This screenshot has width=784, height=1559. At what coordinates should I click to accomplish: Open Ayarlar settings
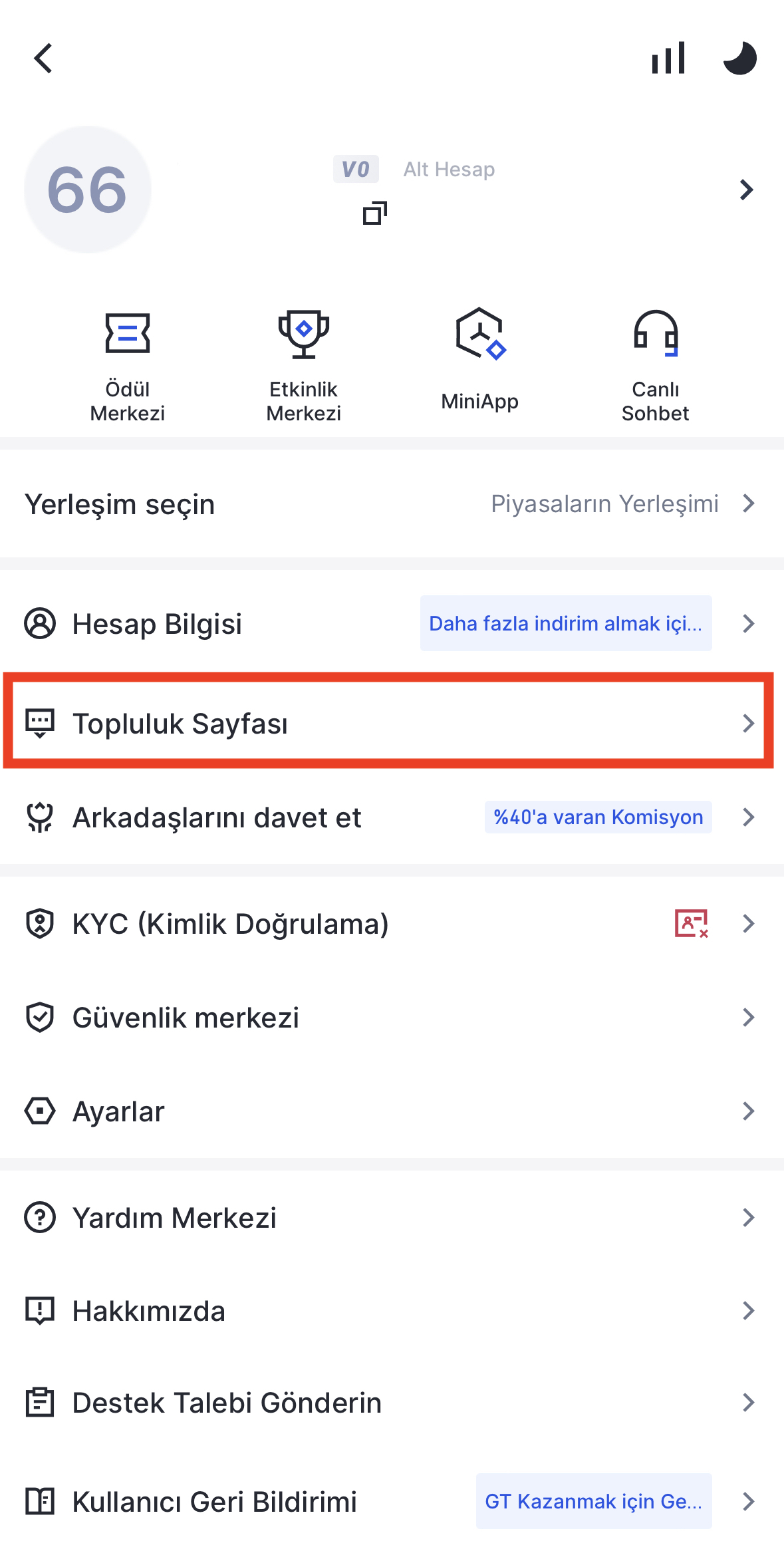click(x=391, y=1111)
